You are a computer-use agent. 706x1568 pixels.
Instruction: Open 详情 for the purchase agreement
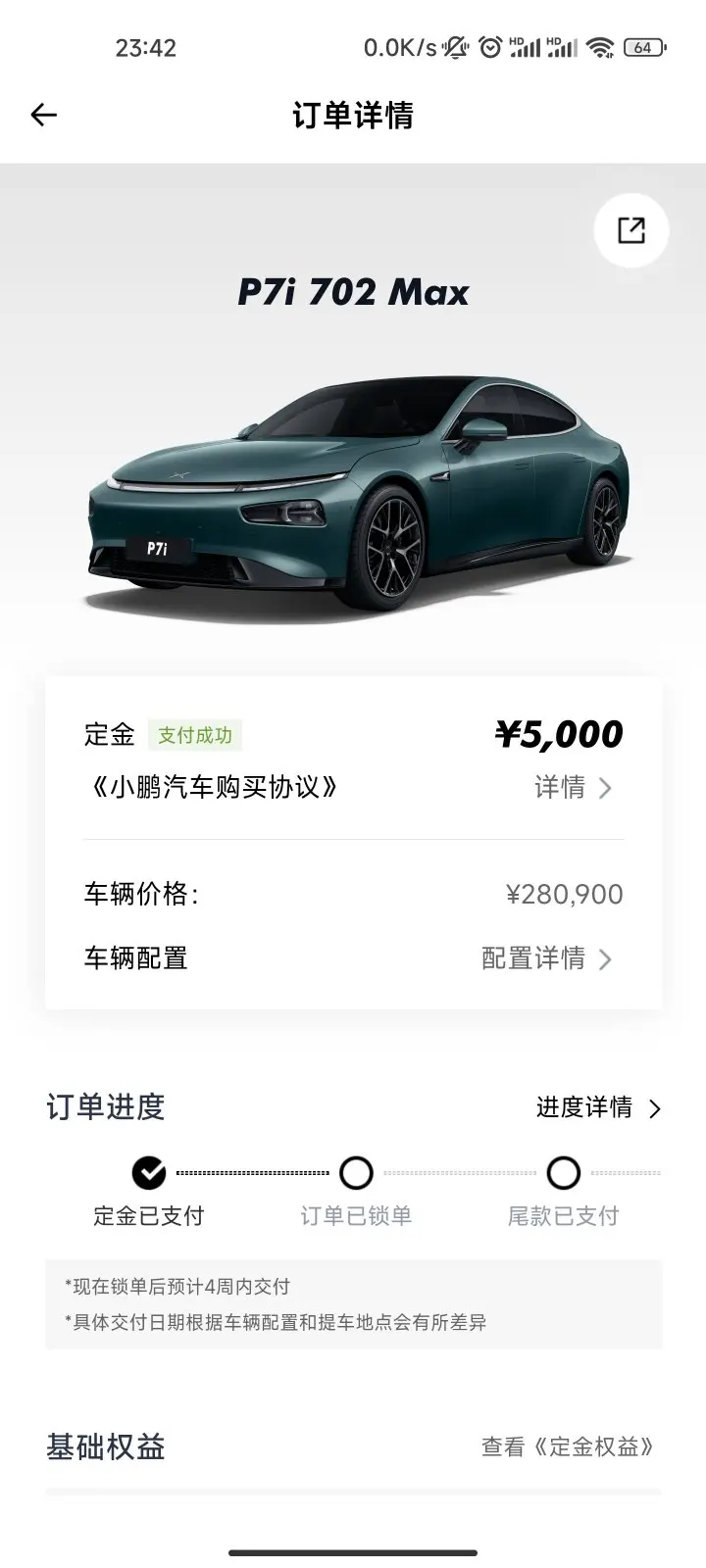coord(574,788)
